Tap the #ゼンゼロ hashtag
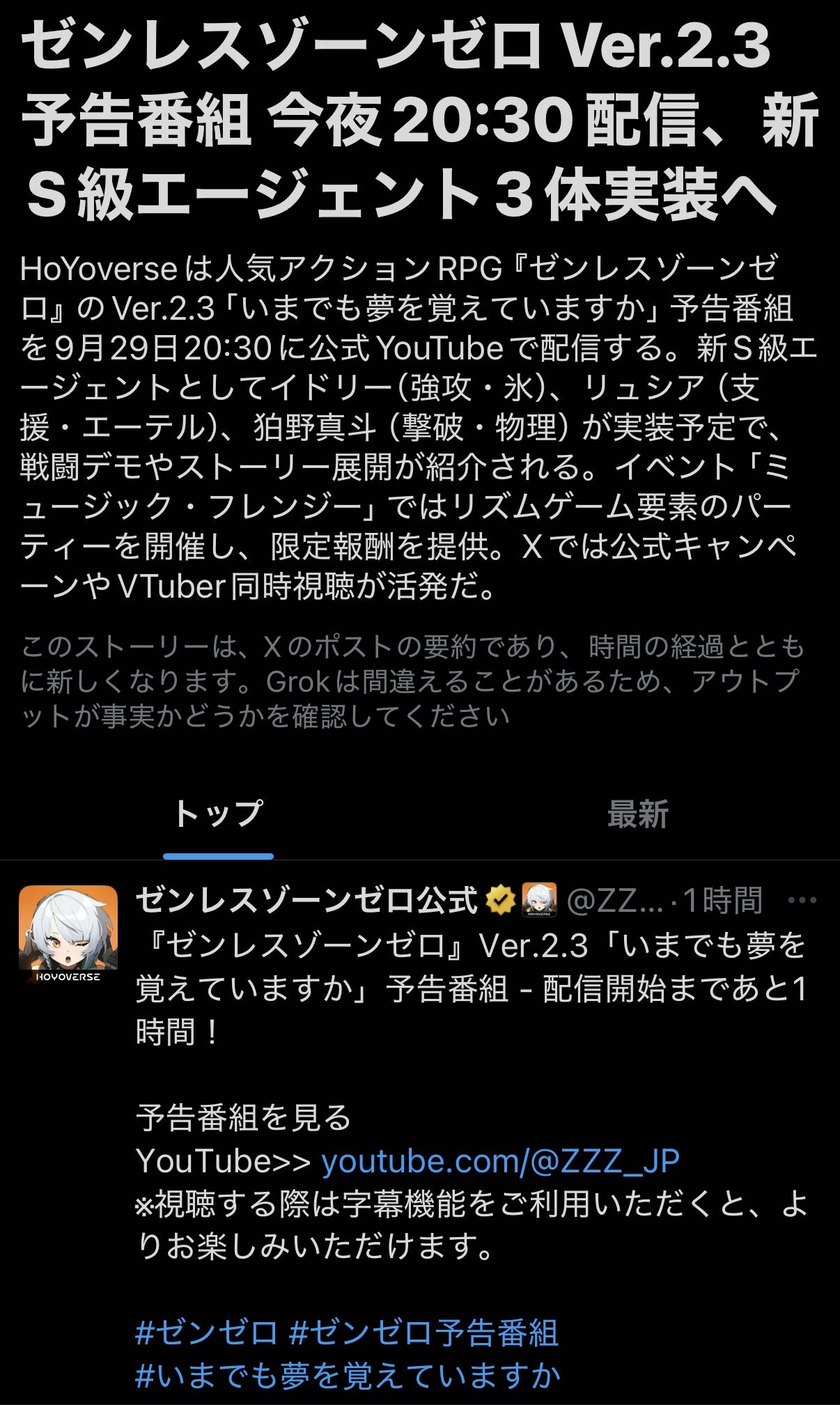840x1405 pixels. pos(207,1333)
